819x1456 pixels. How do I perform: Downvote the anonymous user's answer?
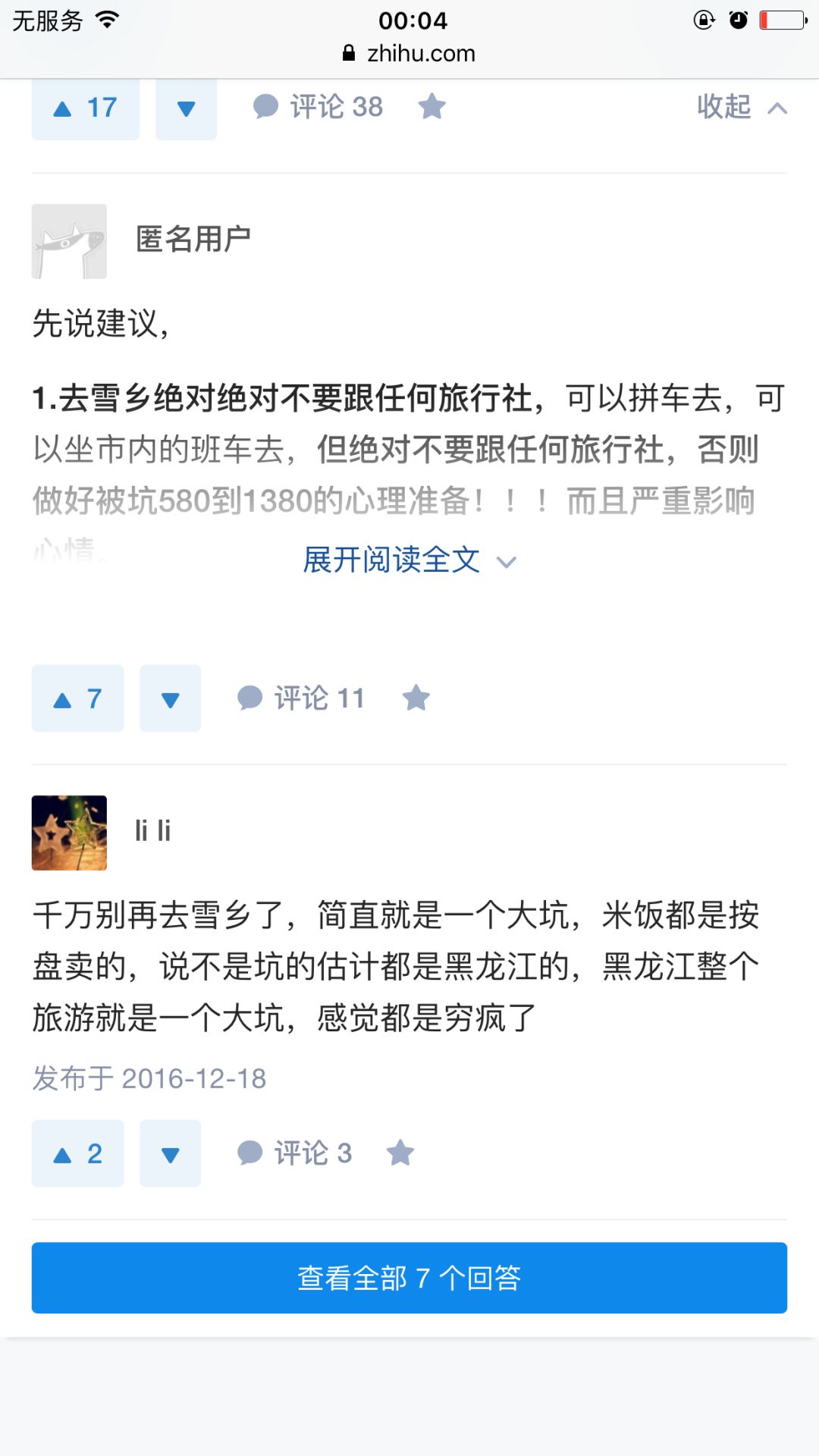[170, 698]
